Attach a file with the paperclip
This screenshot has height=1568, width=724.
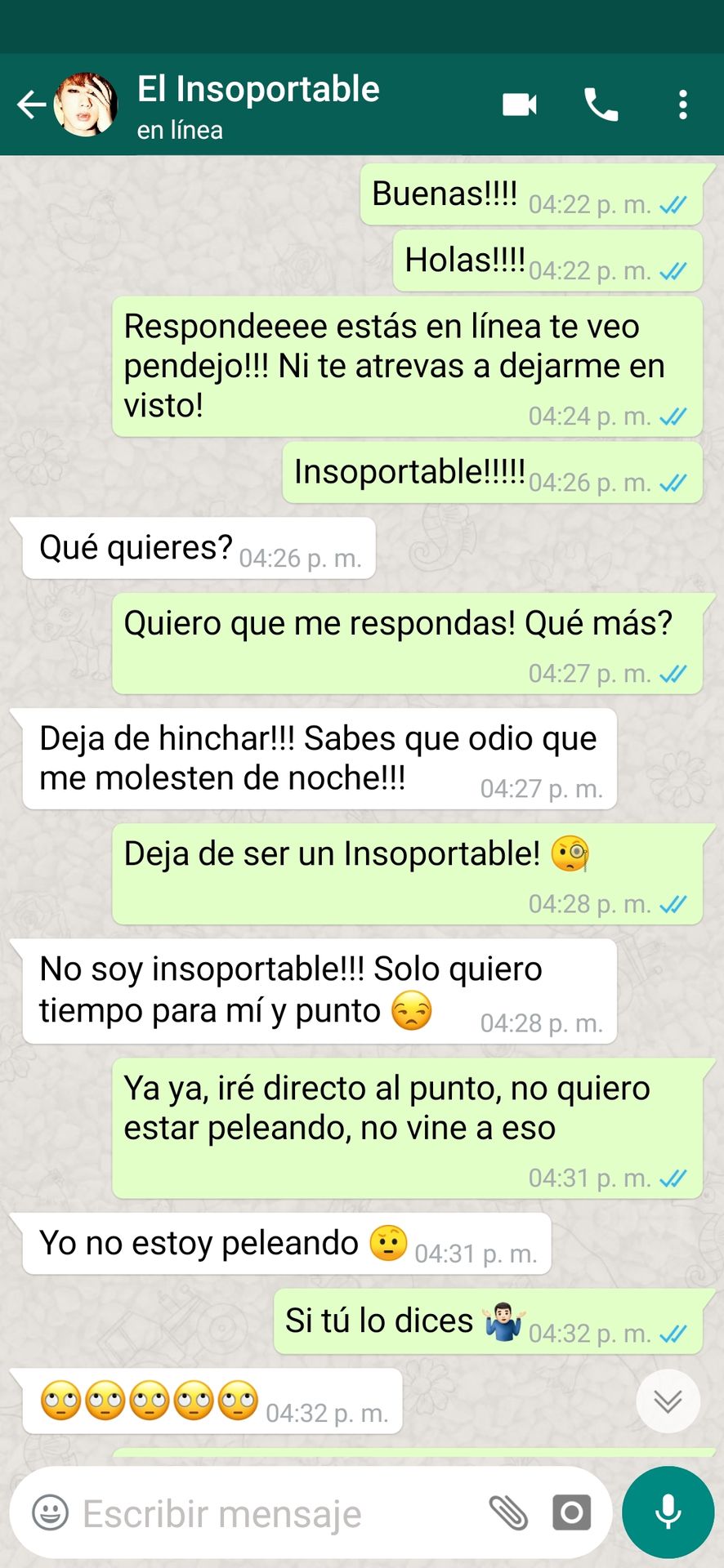[508, 1513]
